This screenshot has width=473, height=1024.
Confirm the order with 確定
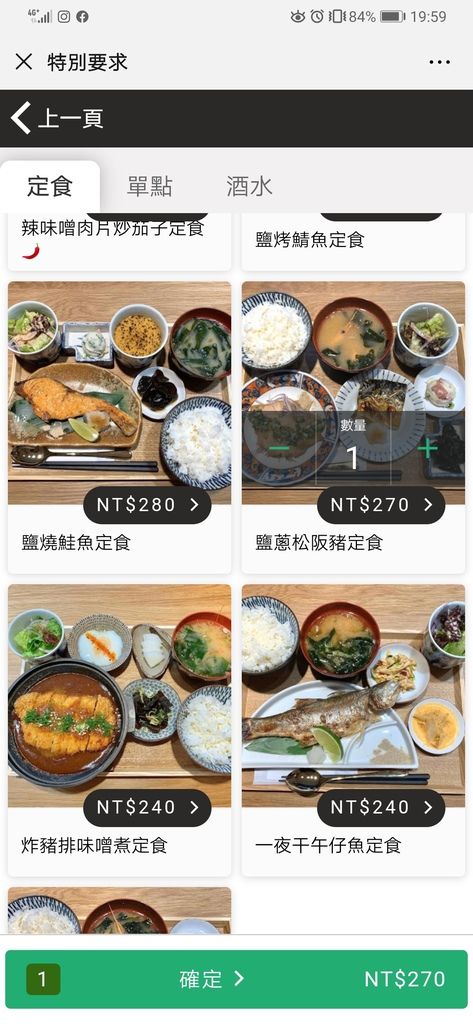[236, 979]
